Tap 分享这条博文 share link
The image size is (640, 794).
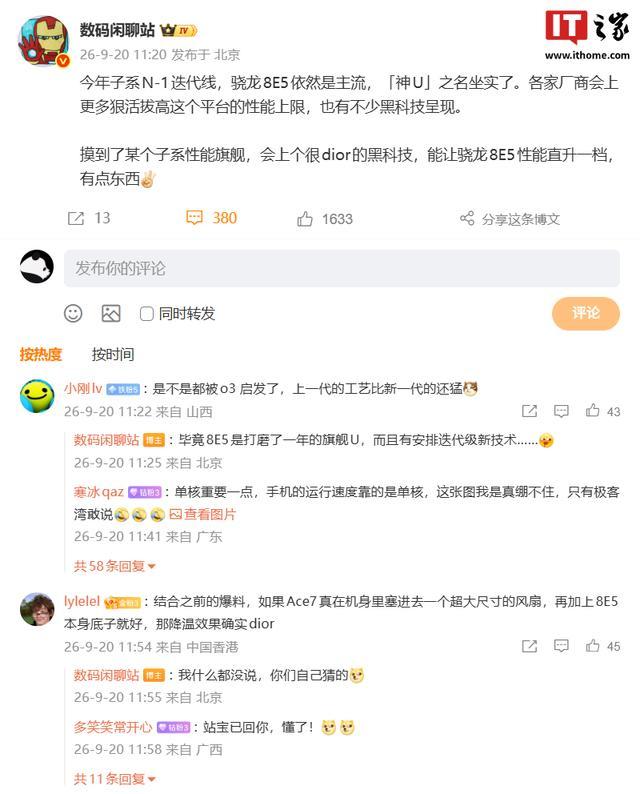509,219
